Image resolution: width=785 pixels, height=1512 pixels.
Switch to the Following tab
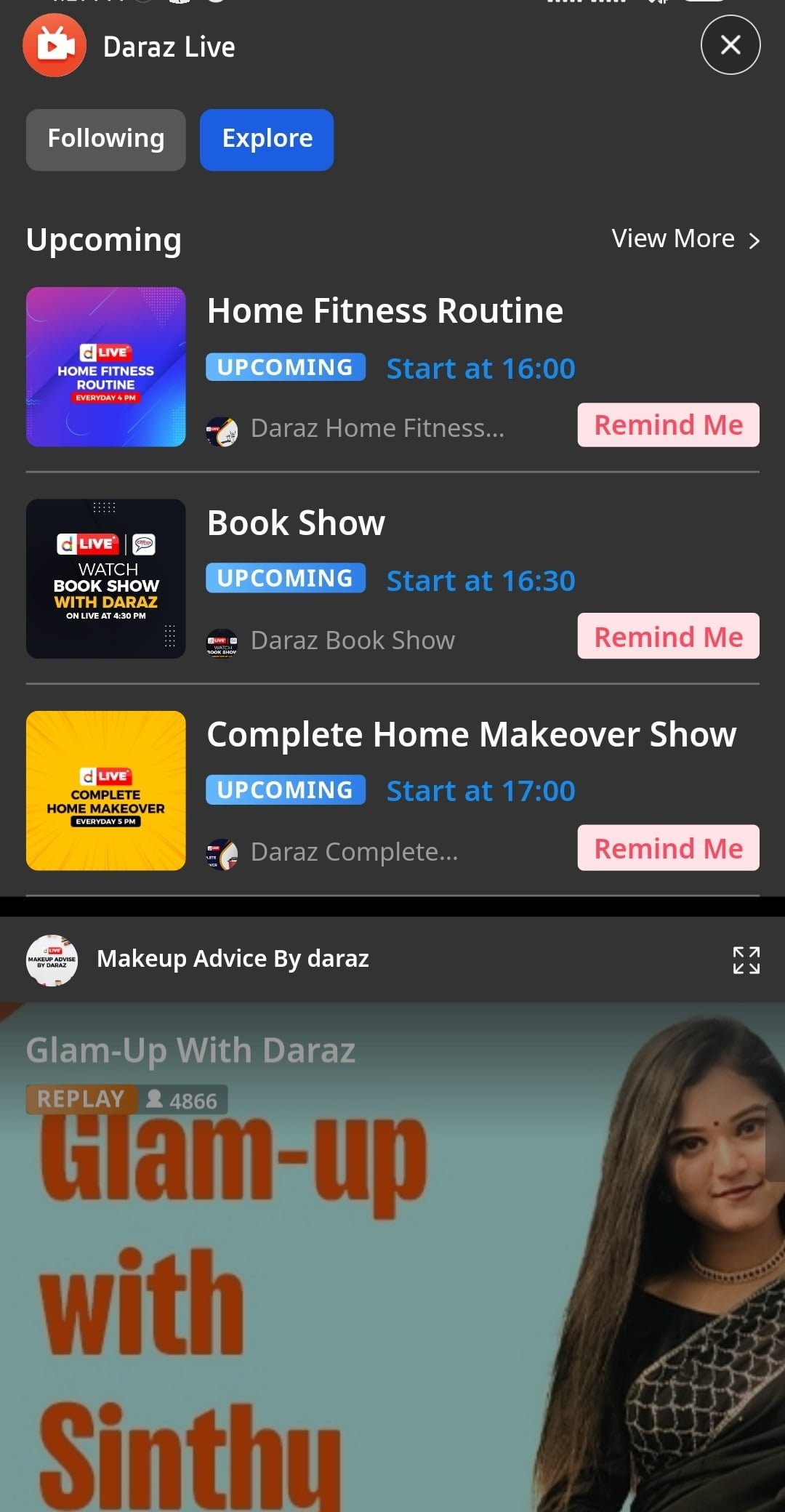(x=106, y=140)
